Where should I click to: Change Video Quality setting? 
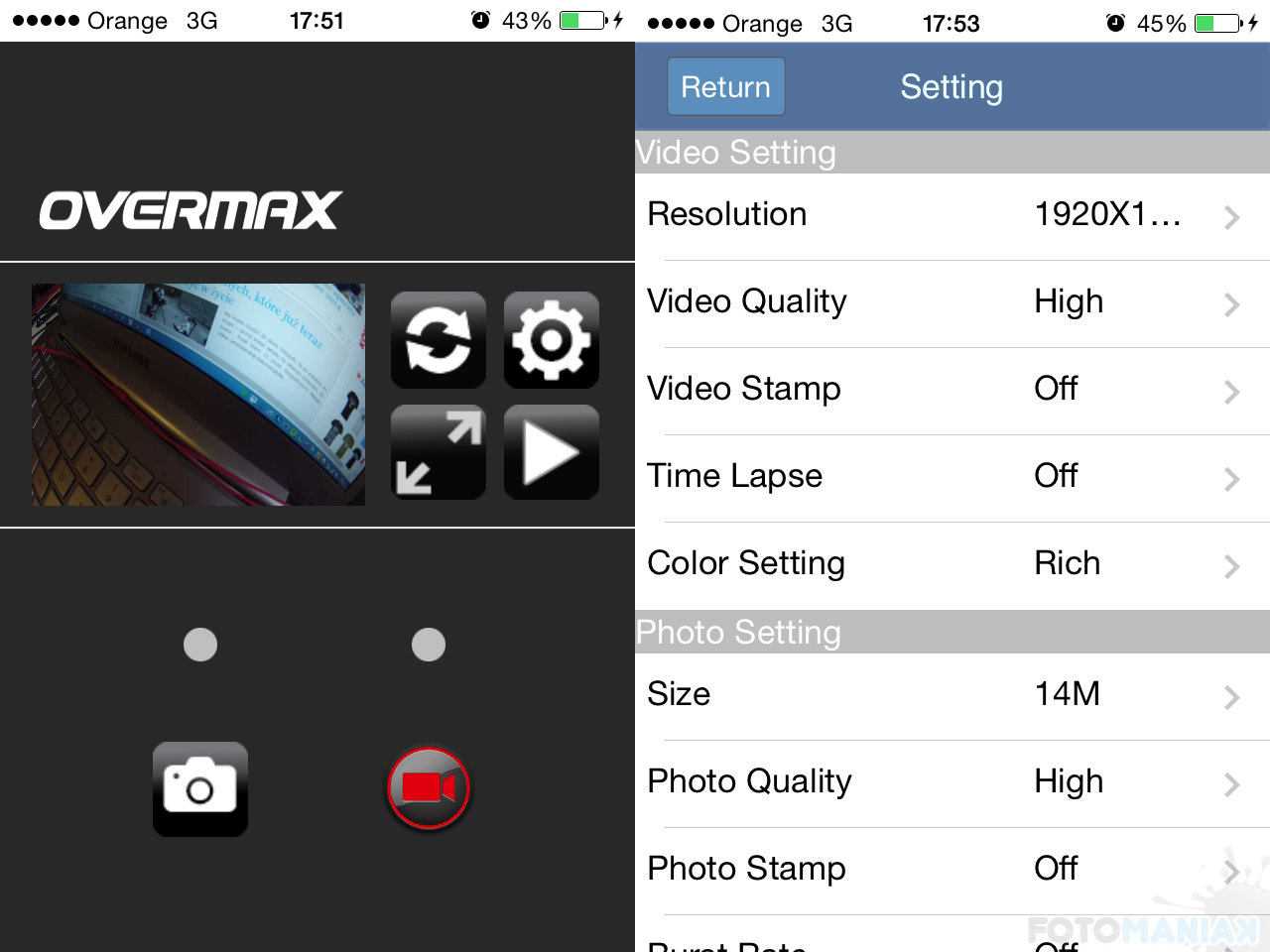pyautogui.click(x=951, y=302)
